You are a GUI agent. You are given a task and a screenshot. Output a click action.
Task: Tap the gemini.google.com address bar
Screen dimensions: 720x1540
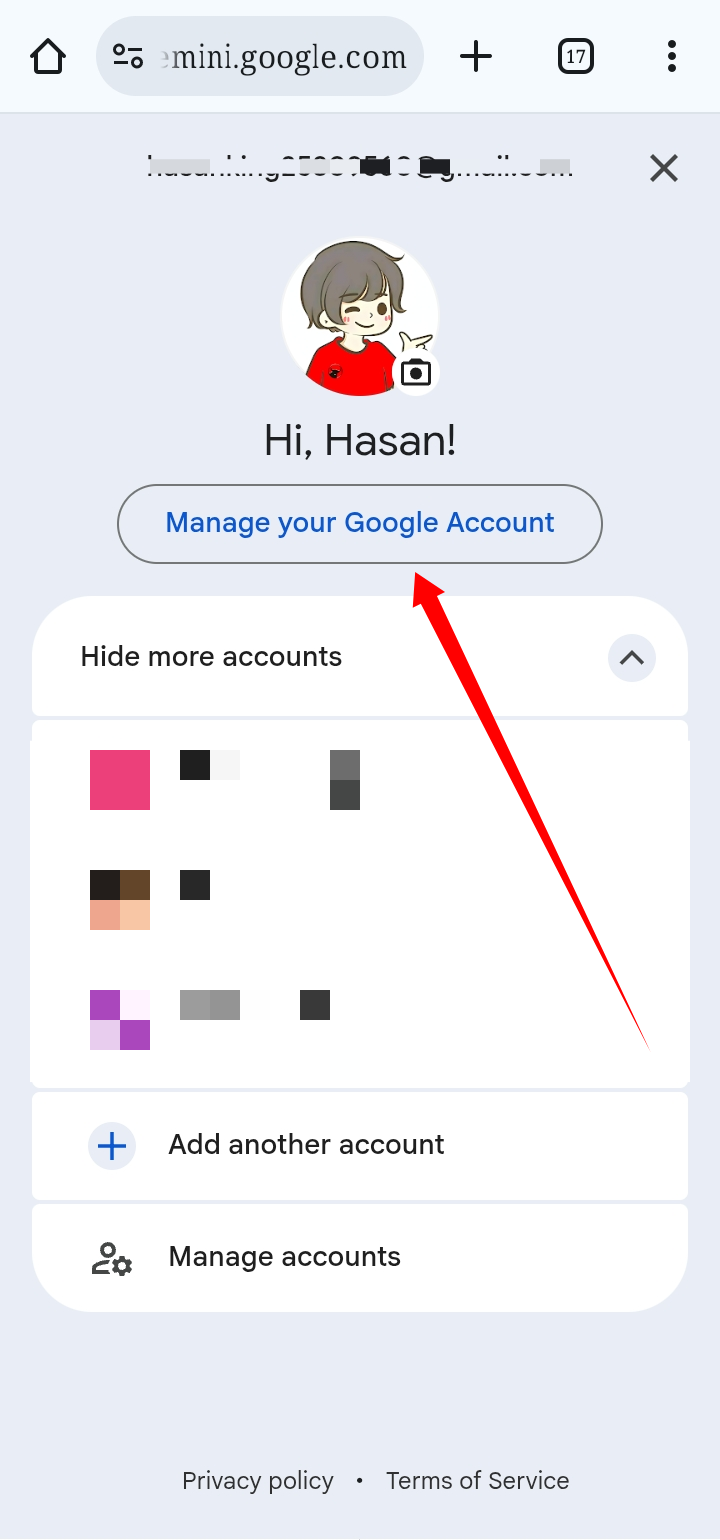(x=260, y=56)
